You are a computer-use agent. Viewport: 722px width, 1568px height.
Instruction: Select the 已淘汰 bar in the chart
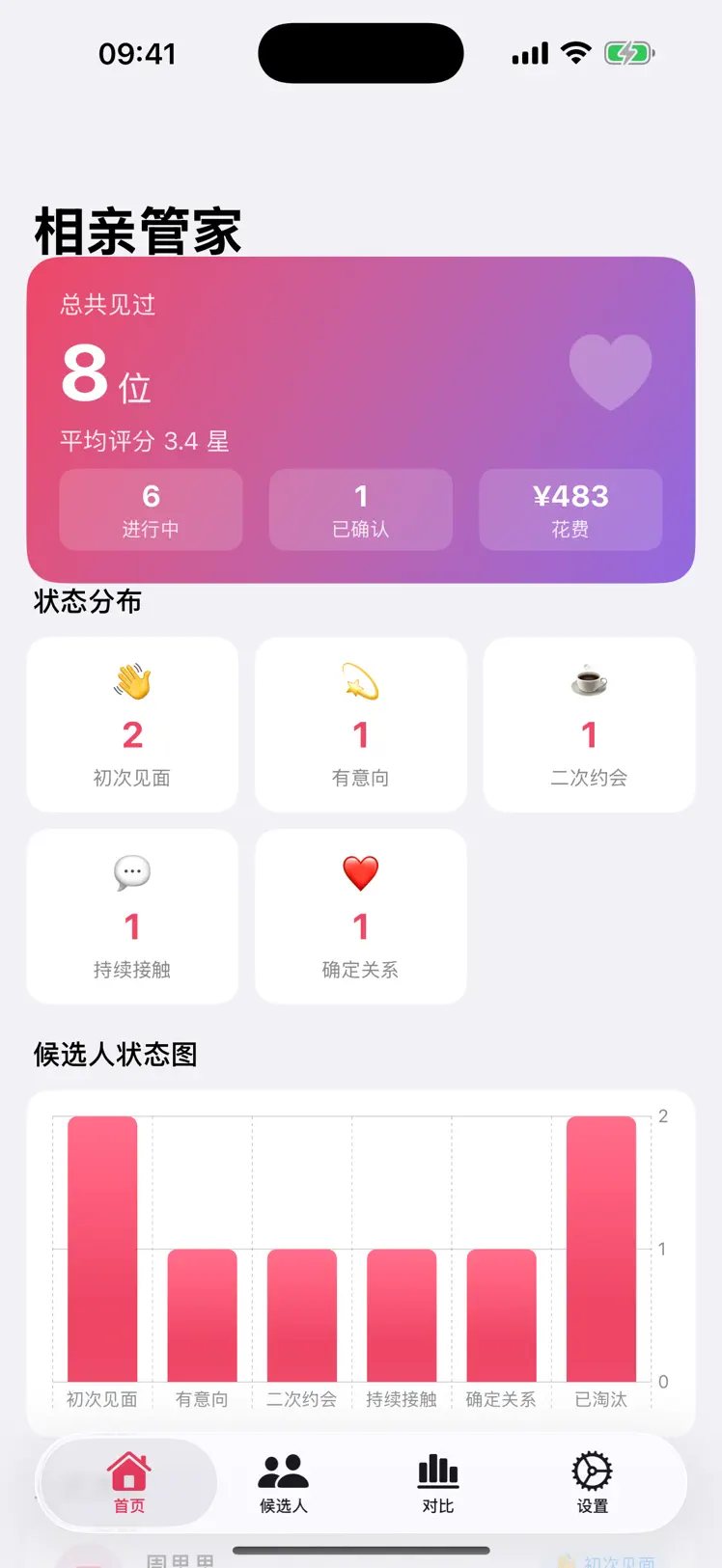(x=600, y=1245)
